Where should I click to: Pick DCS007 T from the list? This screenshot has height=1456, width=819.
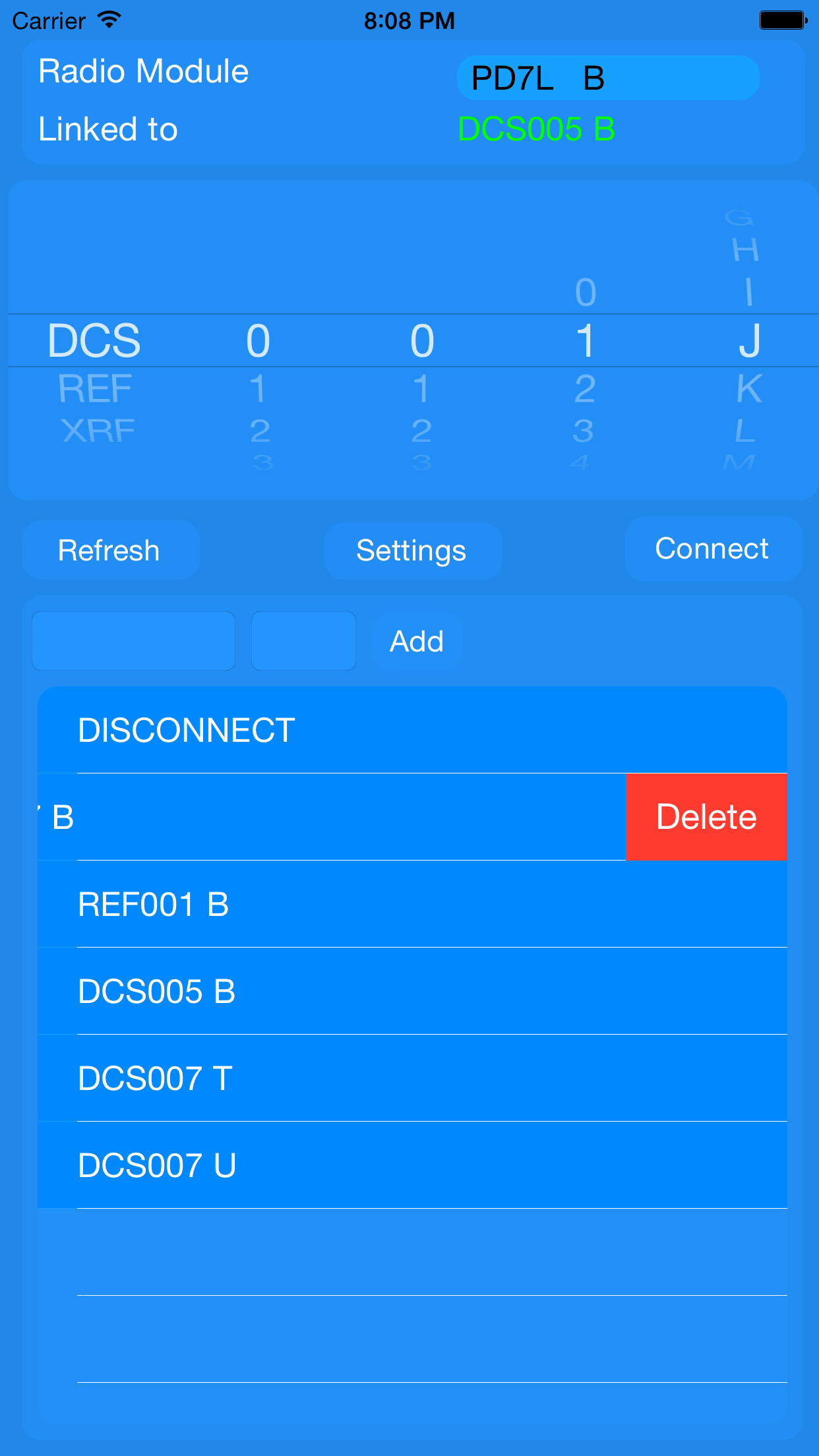pos(412,1078)
